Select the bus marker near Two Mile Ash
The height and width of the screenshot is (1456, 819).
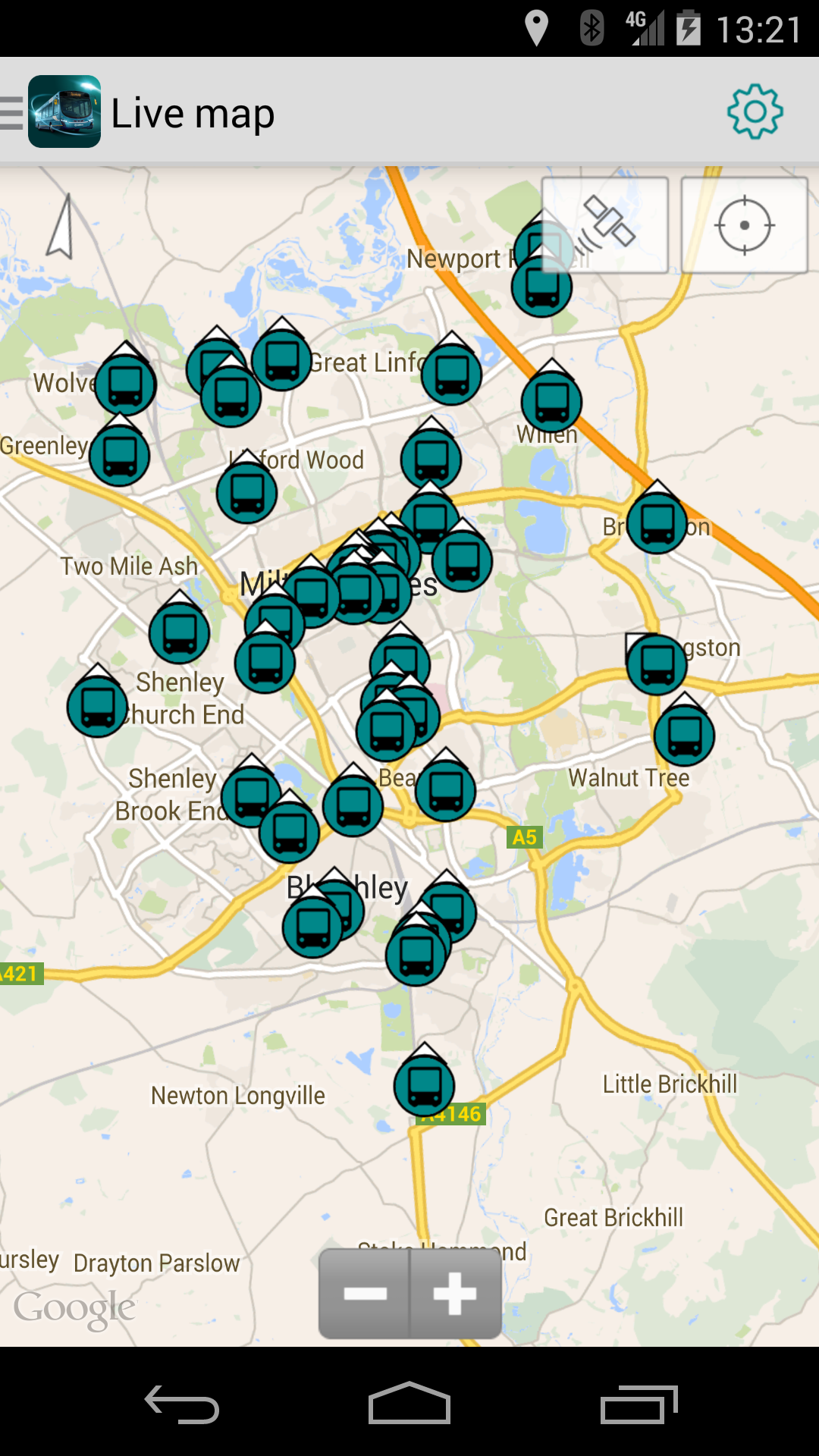tap(180, 633)
